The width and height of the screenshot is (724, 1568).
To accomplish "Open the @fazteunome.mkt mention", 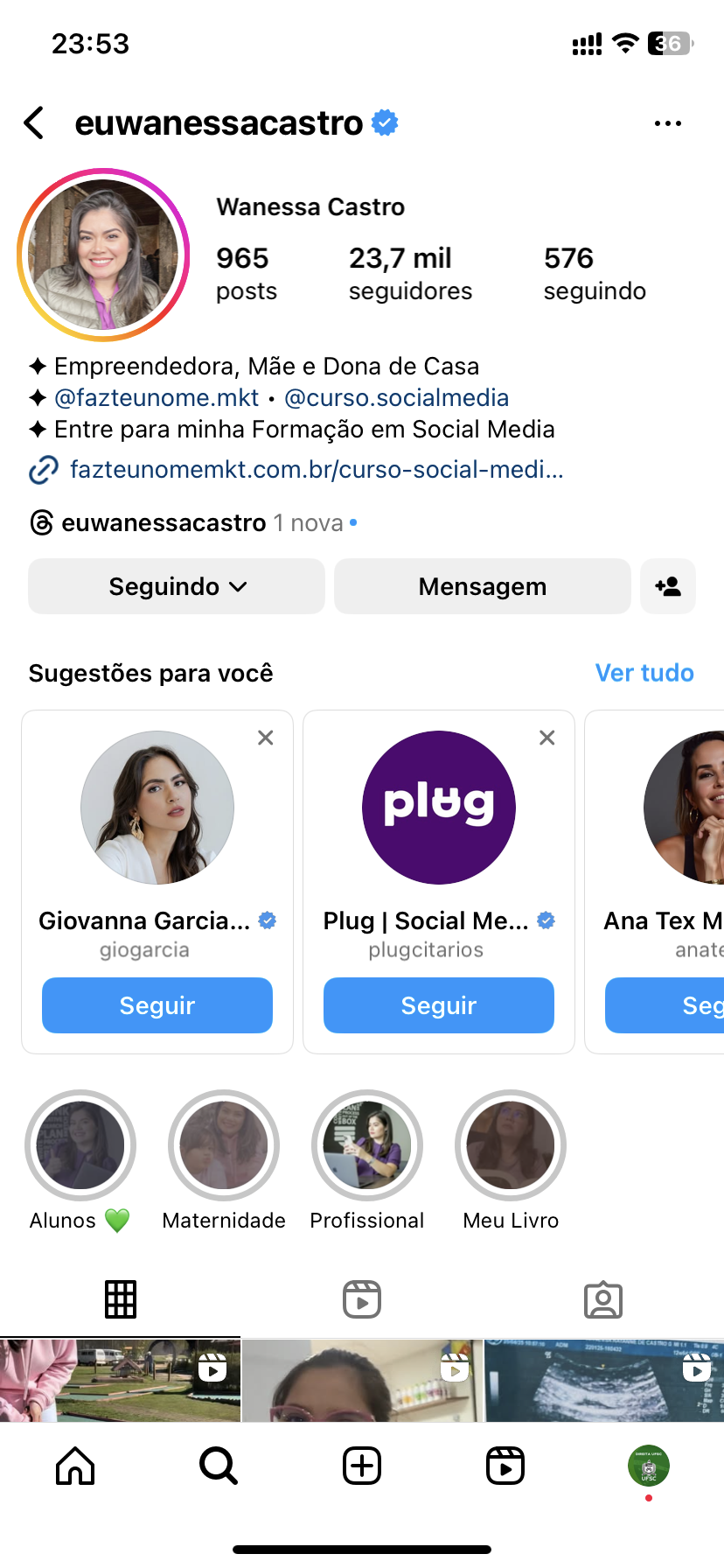I will point(157,398).
